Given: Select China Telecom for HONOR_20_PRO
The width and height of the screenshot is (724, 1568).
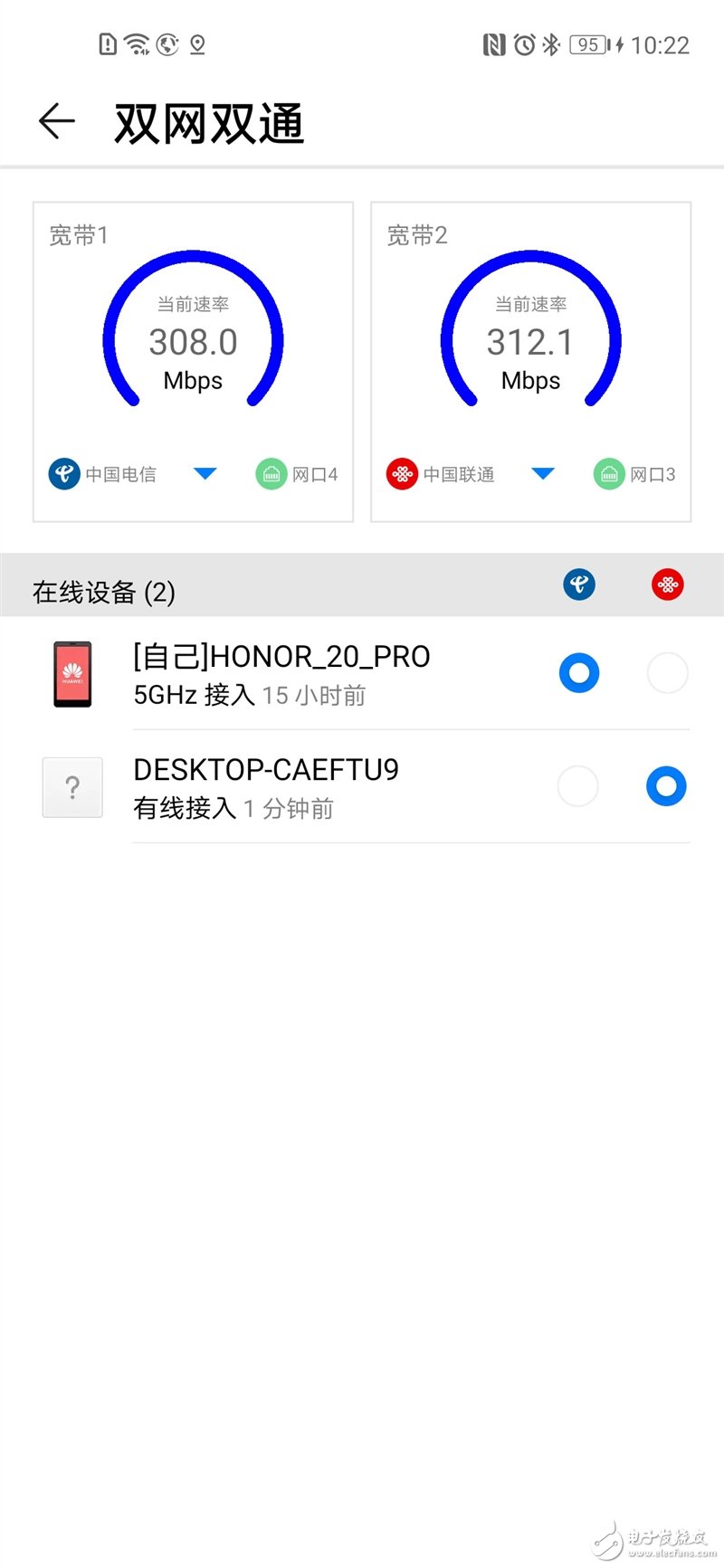Looking at the screenshot, I should [x=579, y=673].
